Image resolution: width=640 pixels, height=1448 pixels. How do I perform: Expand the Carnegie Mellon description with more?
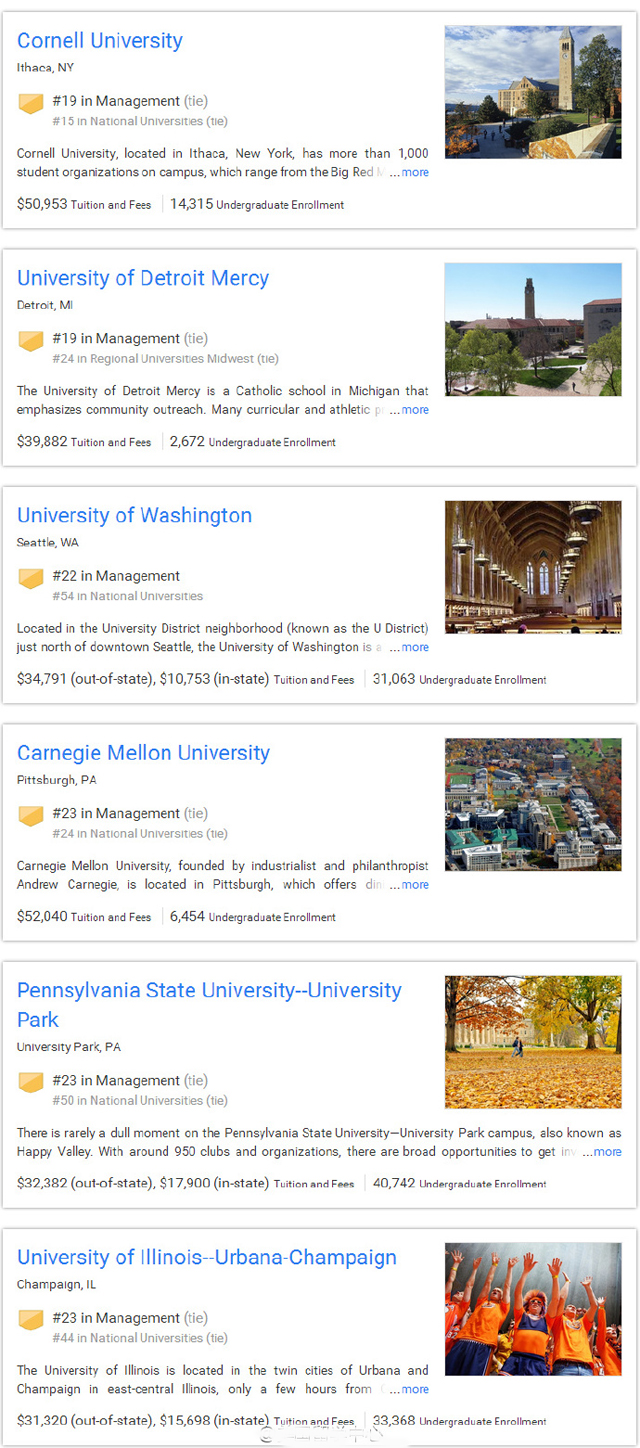pos(414,885)
